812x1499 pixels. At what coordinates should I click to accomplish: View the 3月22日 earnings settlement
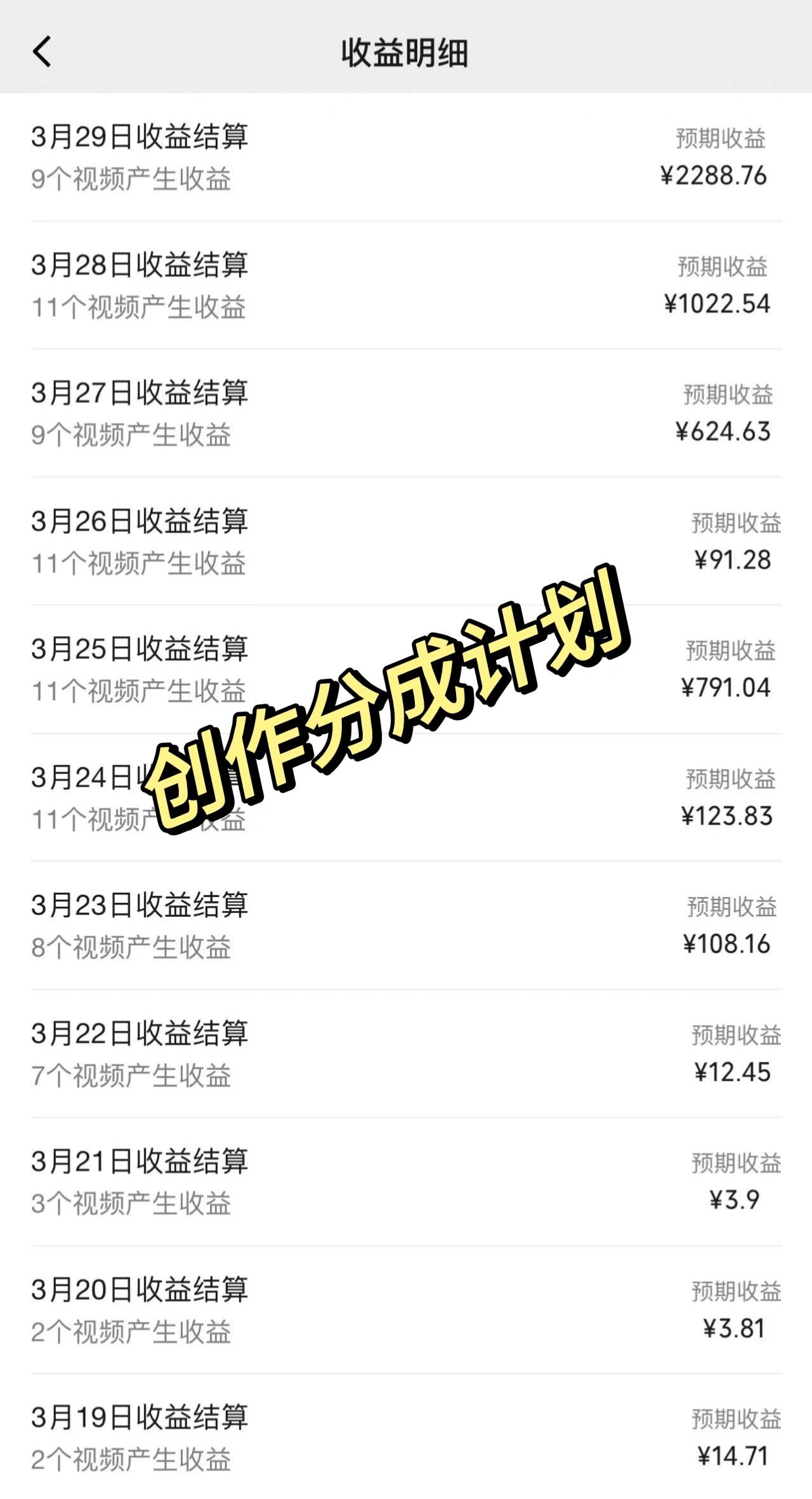tap(140, 1053)
